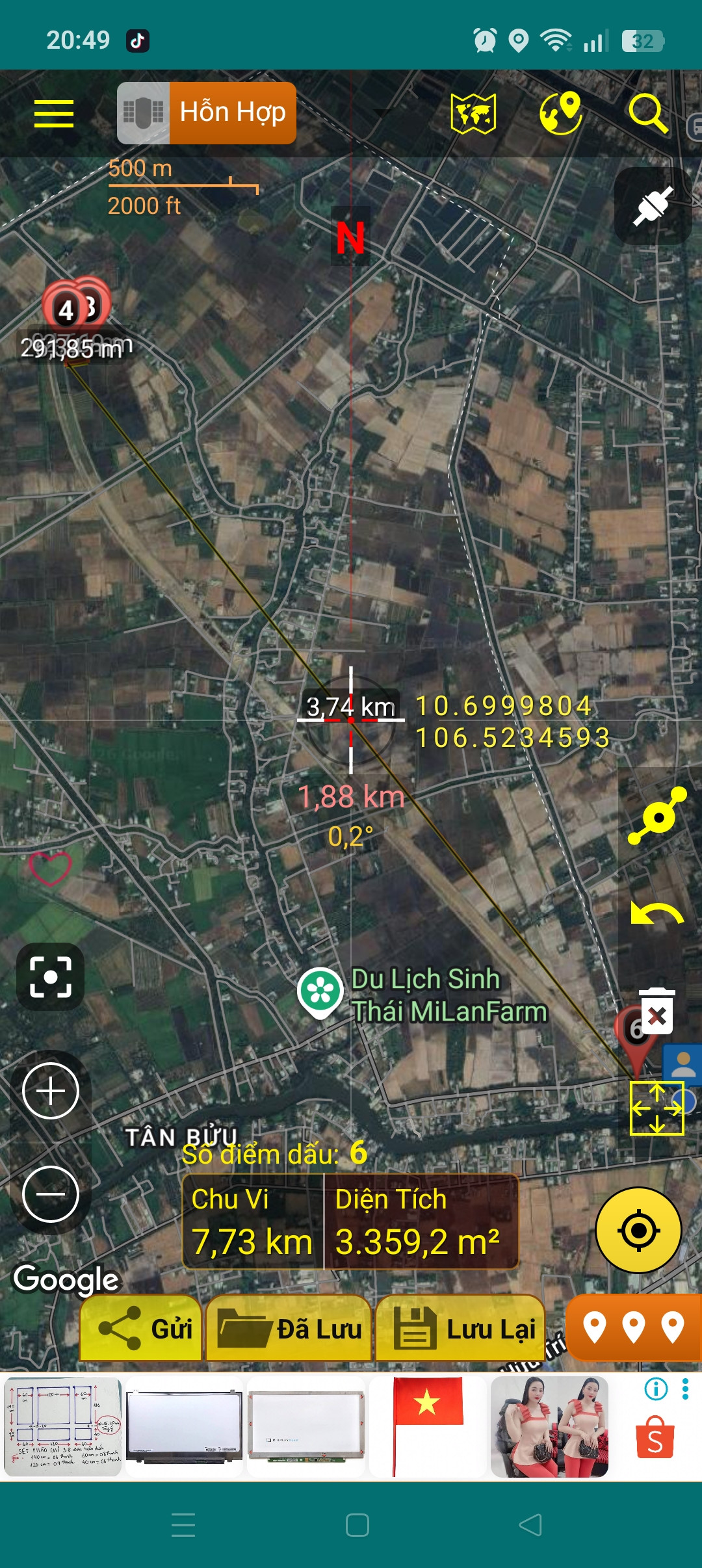Share the measurement via Gửi
Screen dimensions: 702x1568
tap(141, 1328)
